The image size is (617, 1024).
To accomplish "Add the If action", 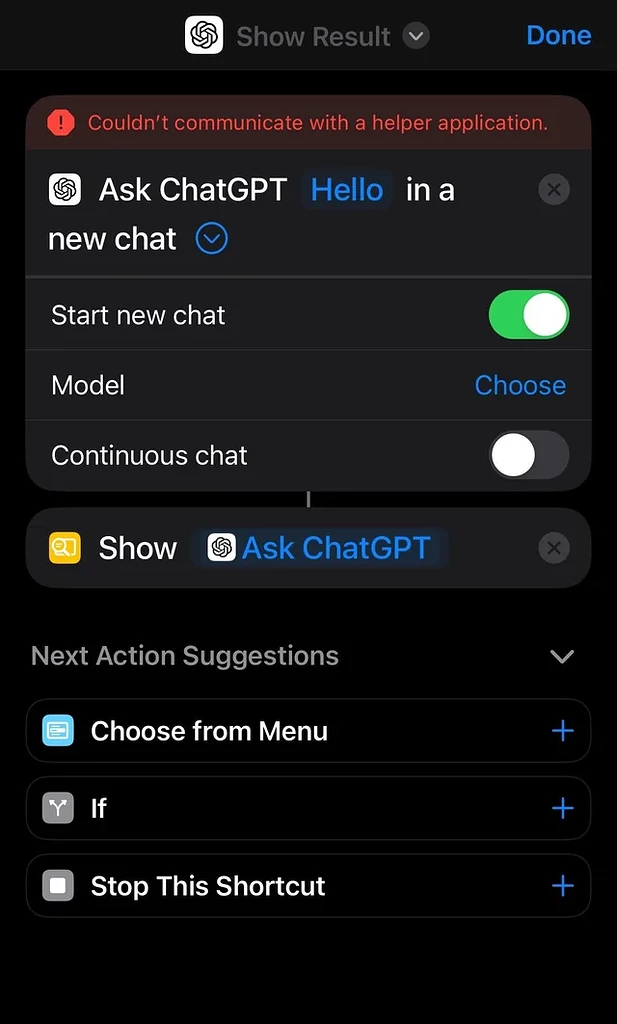I will click(x=562, y=808).
